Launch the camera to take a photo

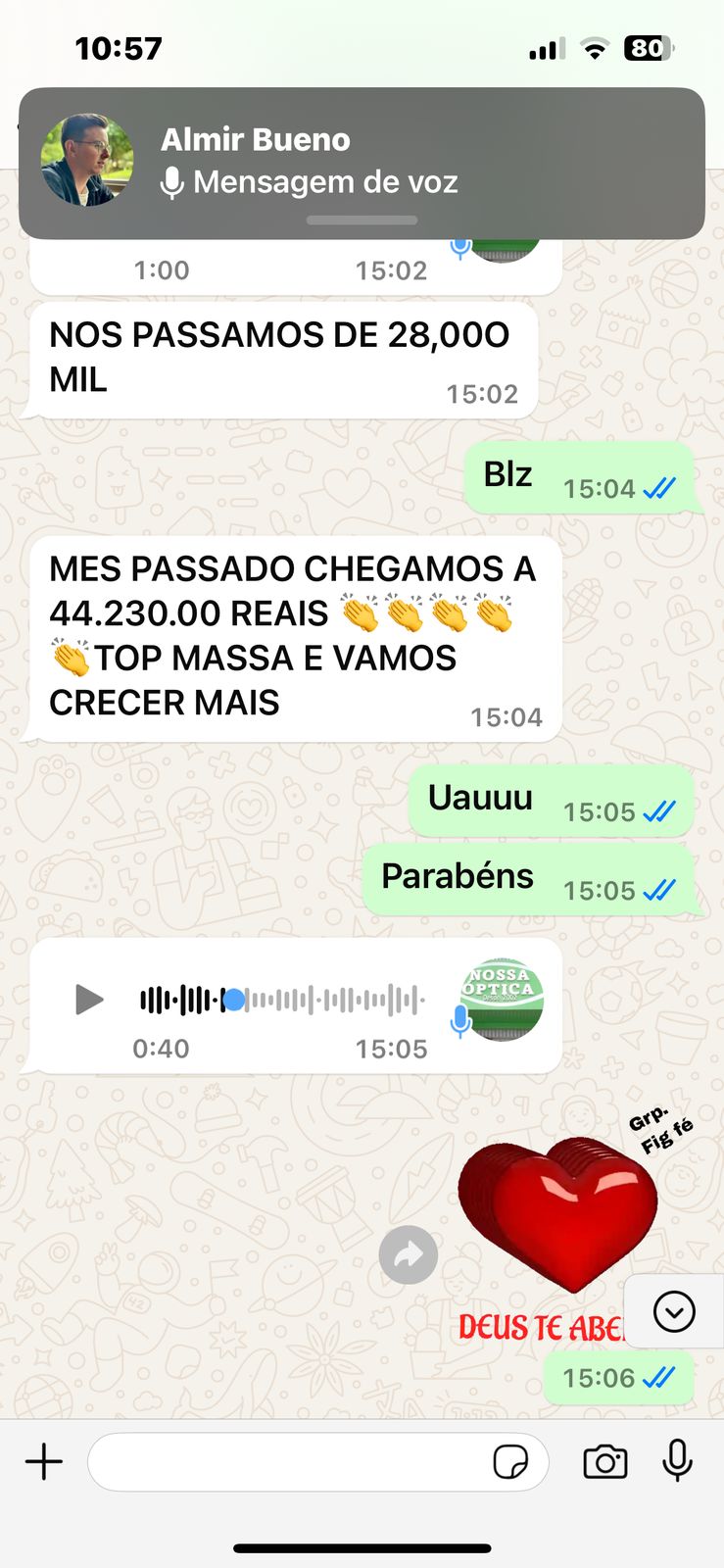604,1462
